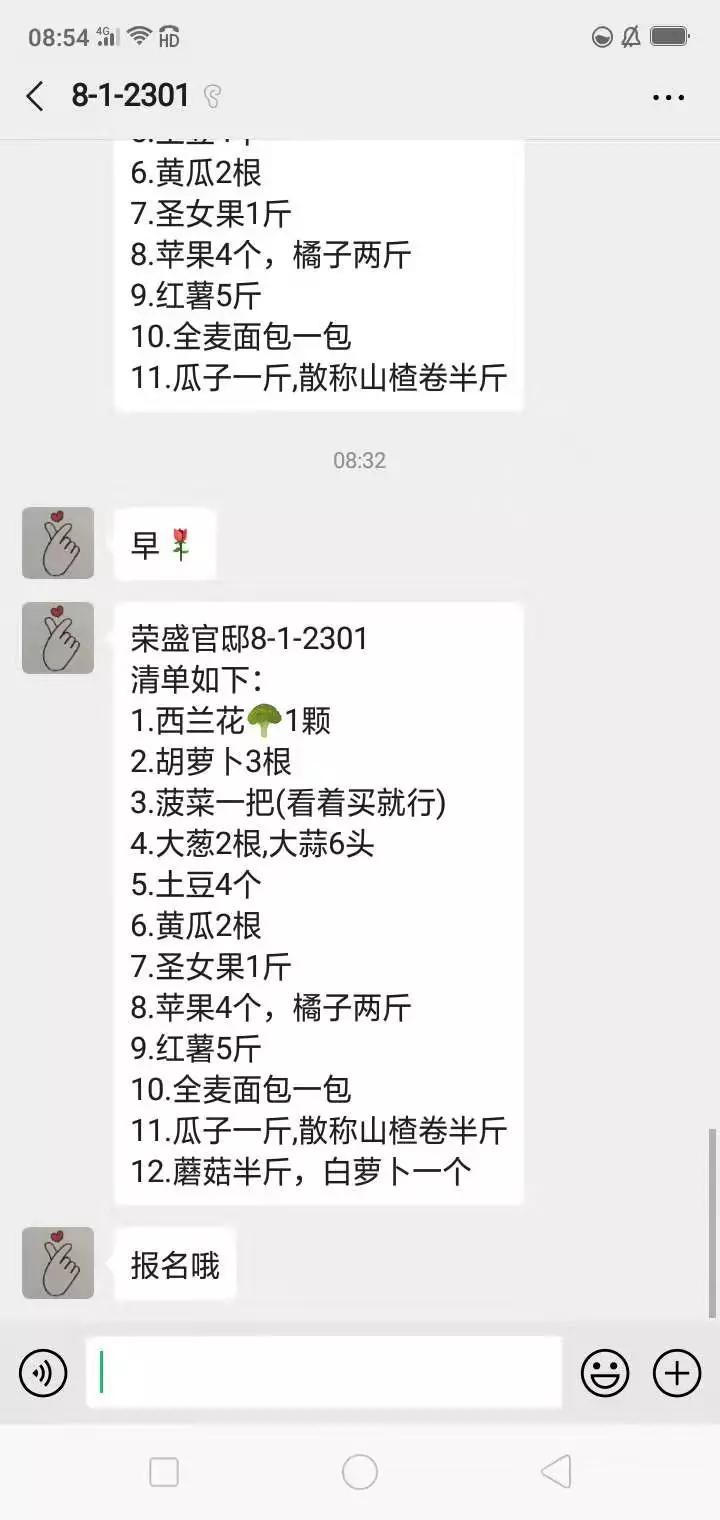Tap the contact's avatar next to '早' message
Image resolution: width=720 pixels, height=1520 pixels.
coord(57,542)
